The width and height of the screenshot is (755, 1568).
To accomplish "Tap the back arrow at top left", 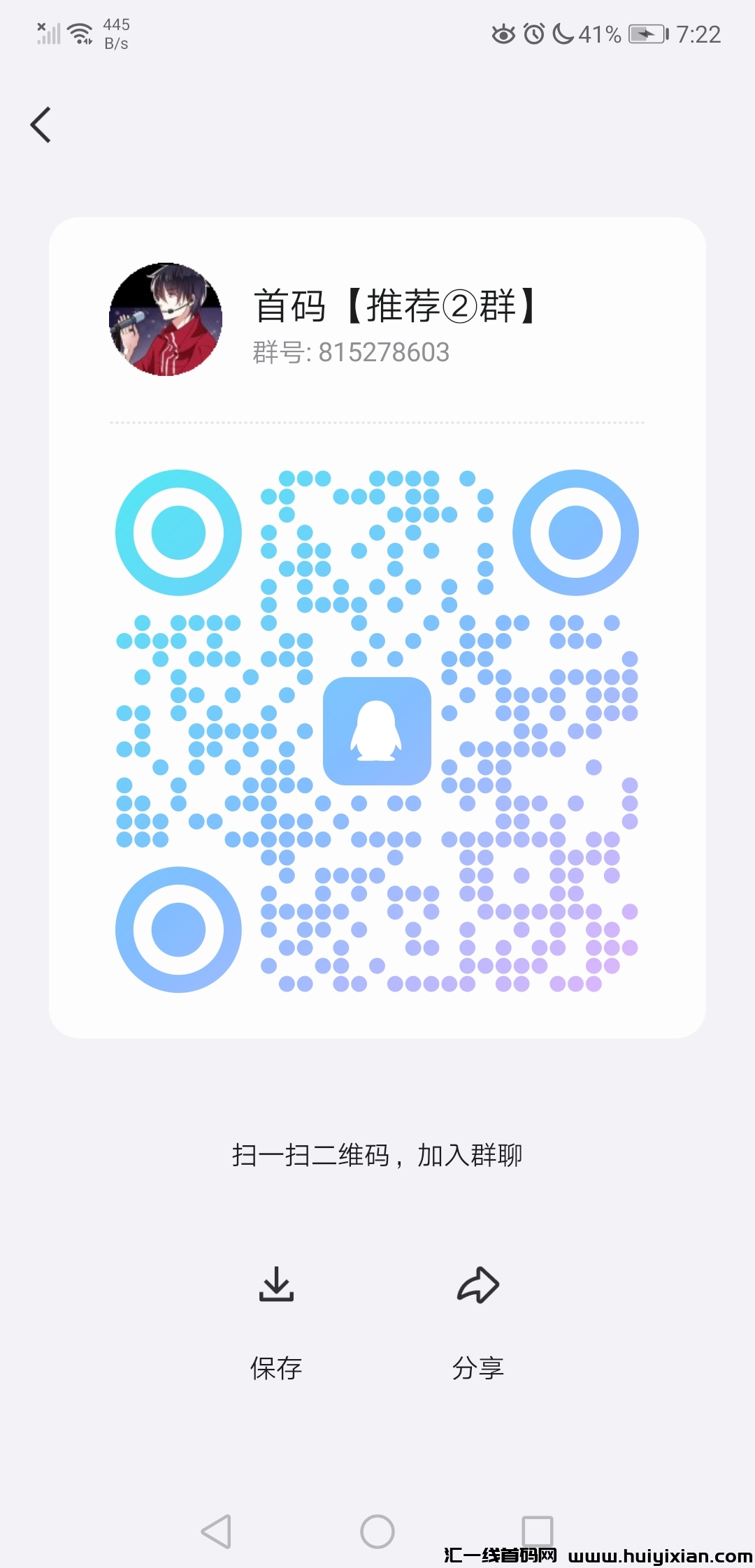I will [40, 124].
